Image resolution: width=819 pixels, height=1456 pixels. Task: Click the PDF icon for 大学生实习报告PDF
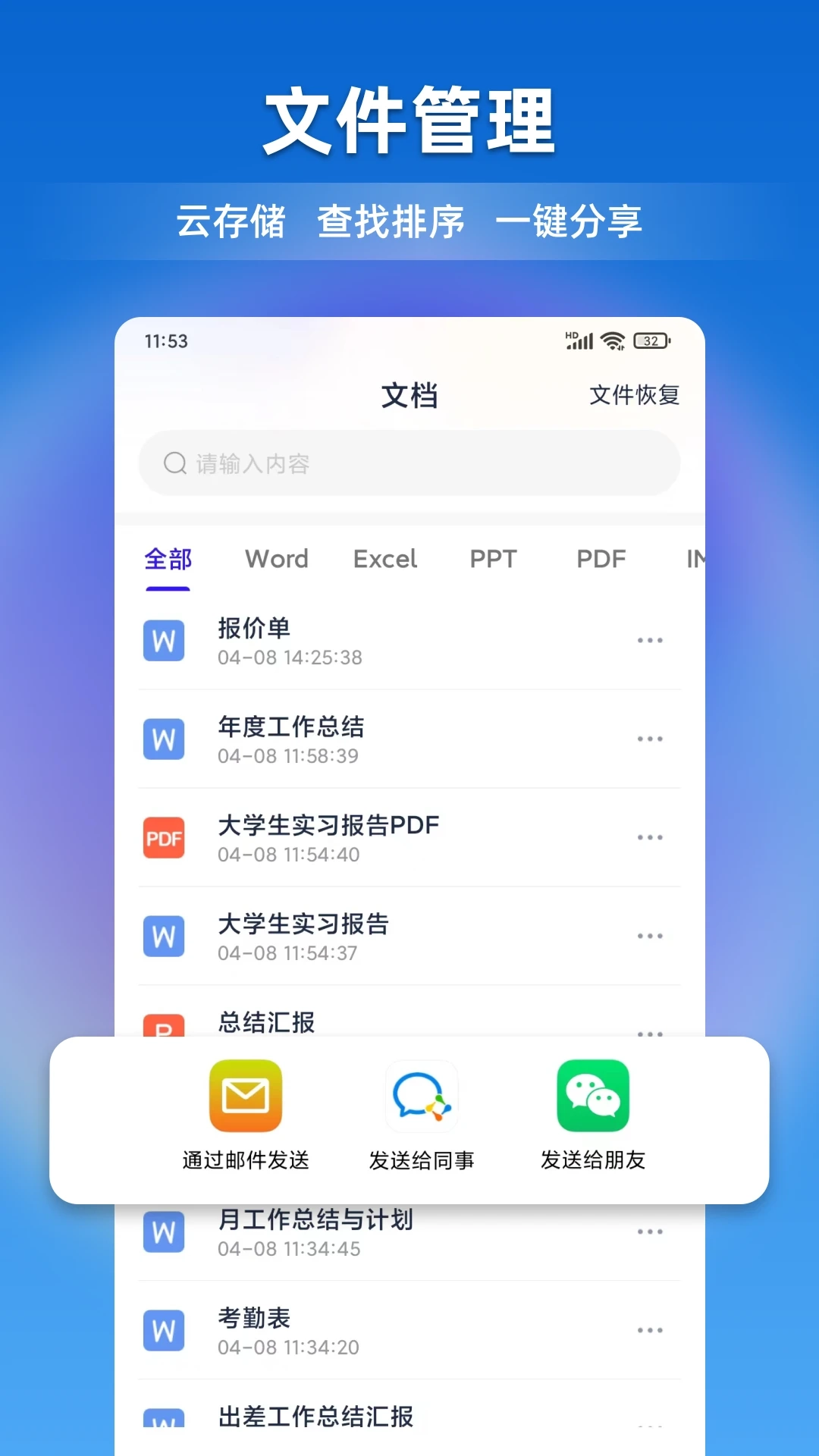(x=164, y=838)
